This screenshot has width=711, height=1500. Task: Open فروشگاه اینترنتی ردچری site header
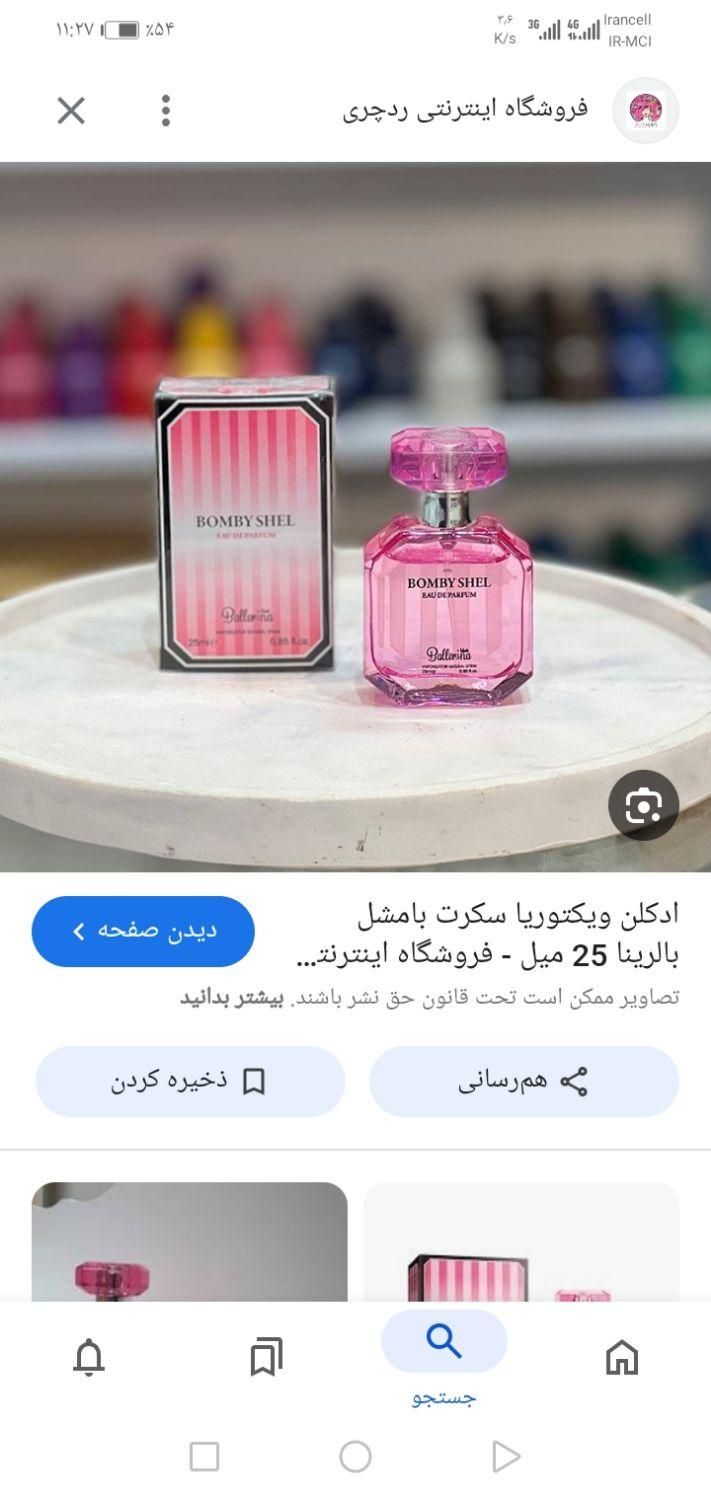pyautogui.click(x=465, y=110)
